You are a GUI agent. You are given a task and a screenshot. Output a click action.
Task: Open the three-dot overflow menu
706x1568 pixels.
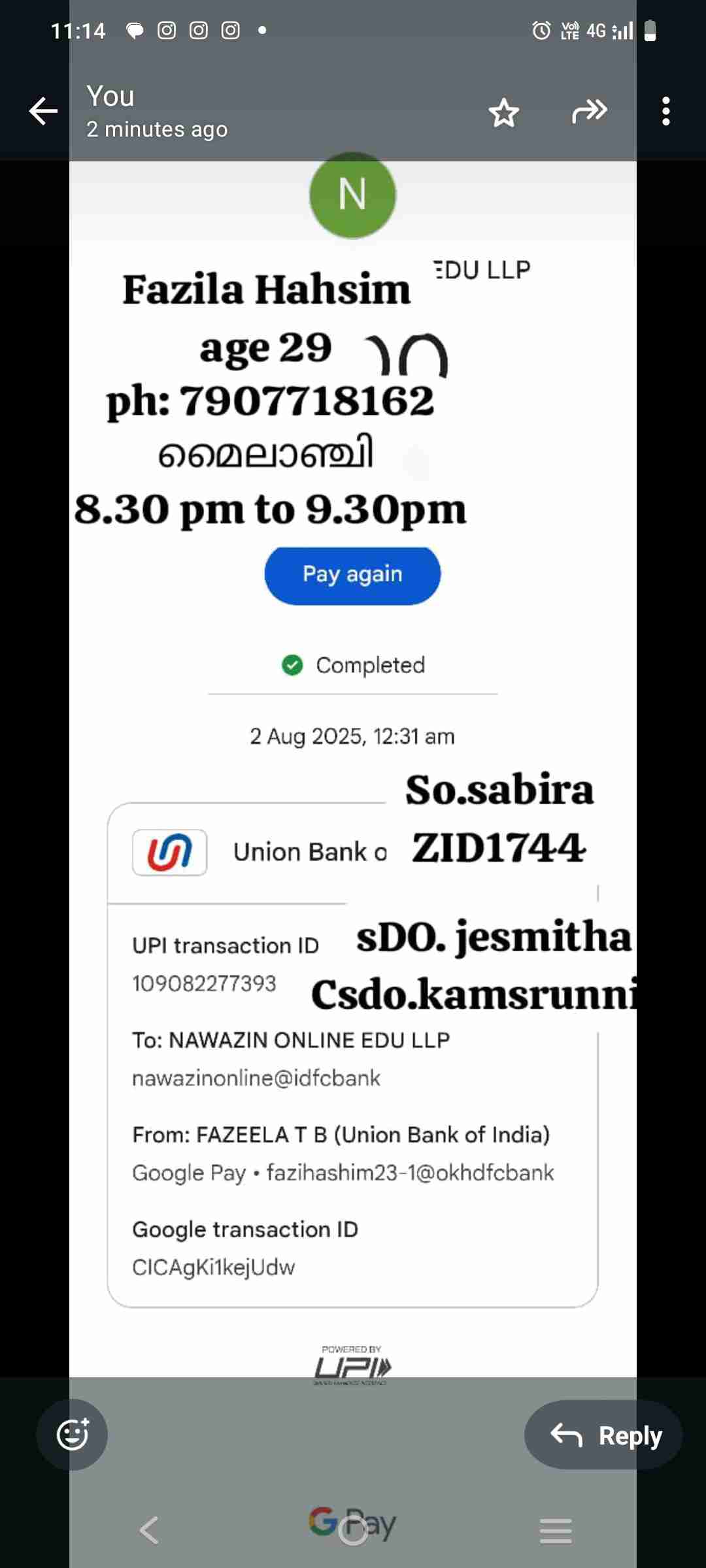pos(665,111)
